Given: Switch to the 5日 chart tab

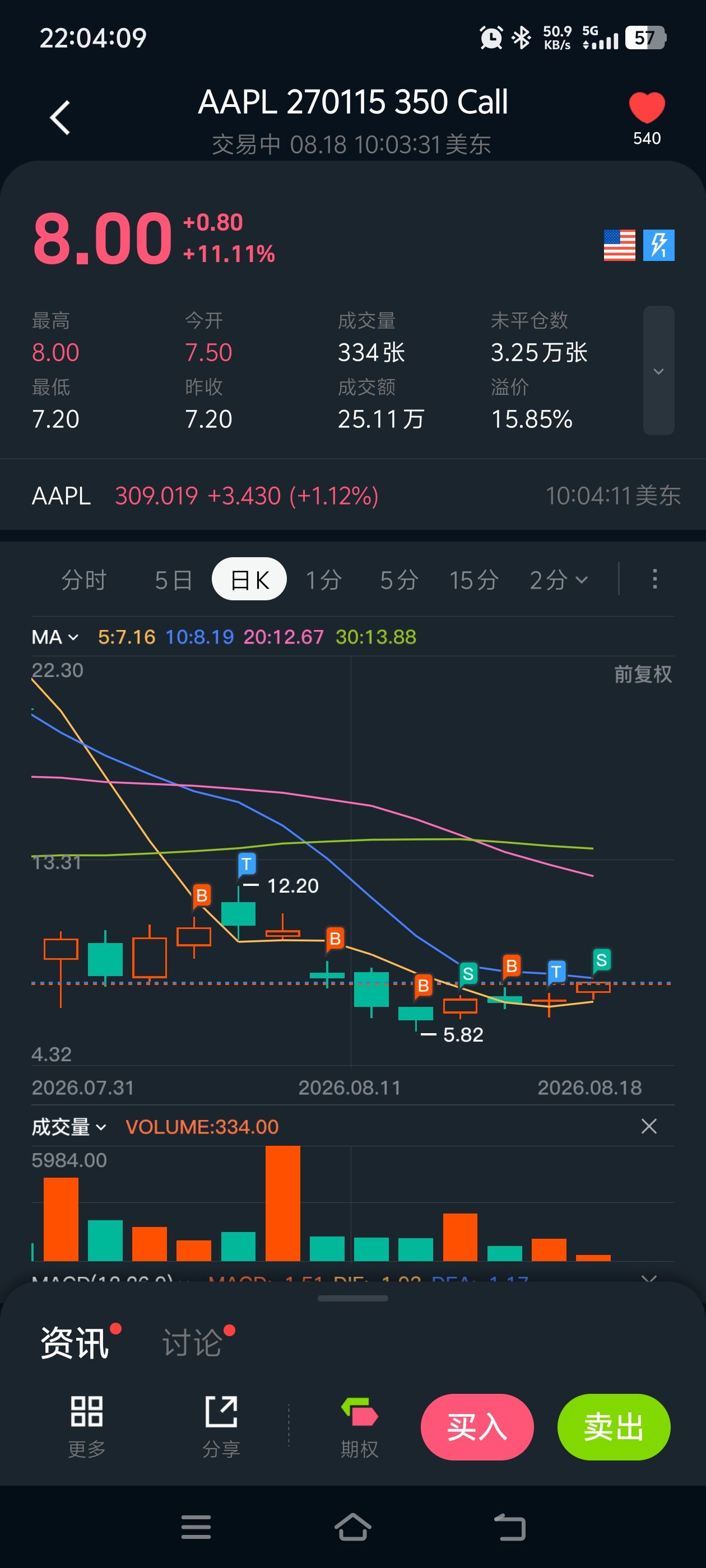Looking at the screenshot, I should tap(174, 580).
